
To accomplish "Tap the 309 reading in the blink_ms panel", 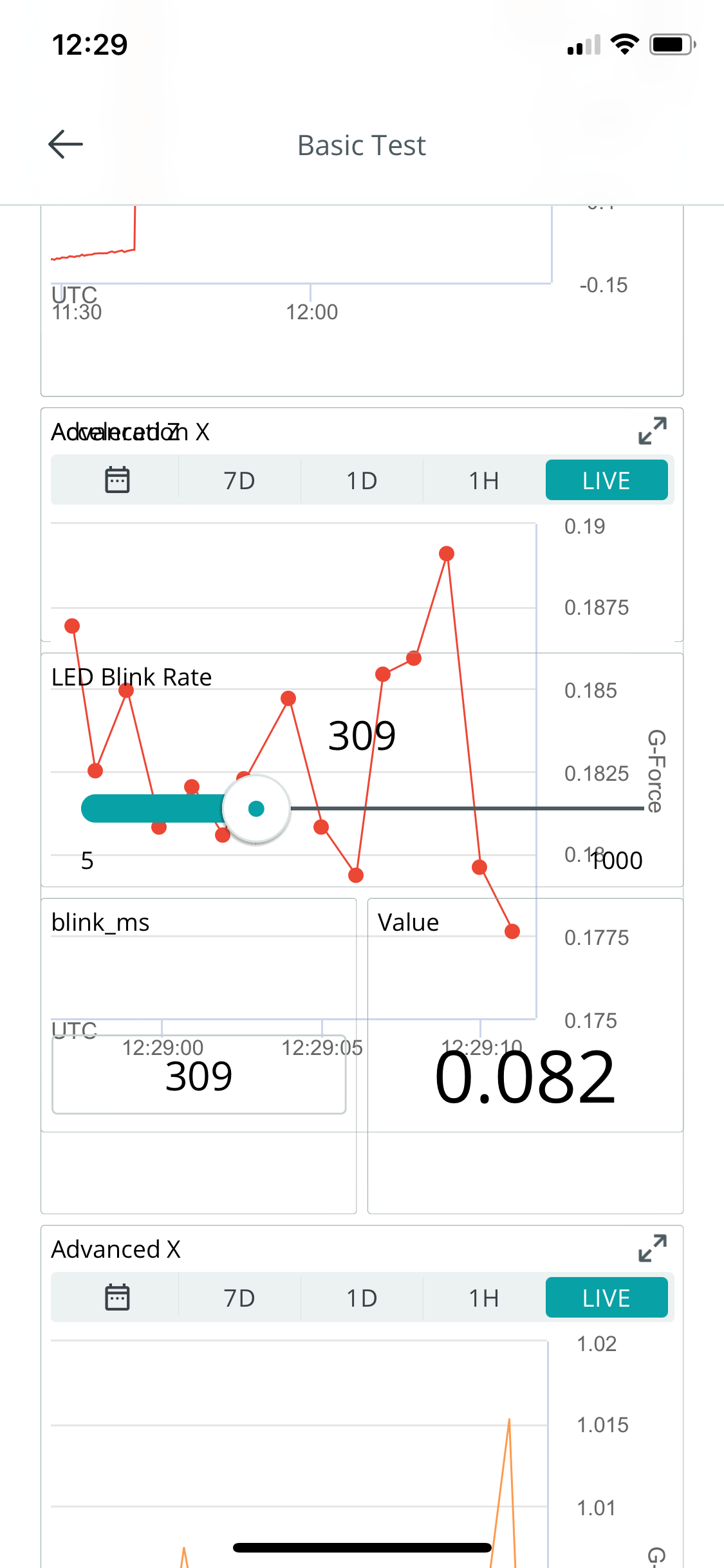I will coord(198,1074).
